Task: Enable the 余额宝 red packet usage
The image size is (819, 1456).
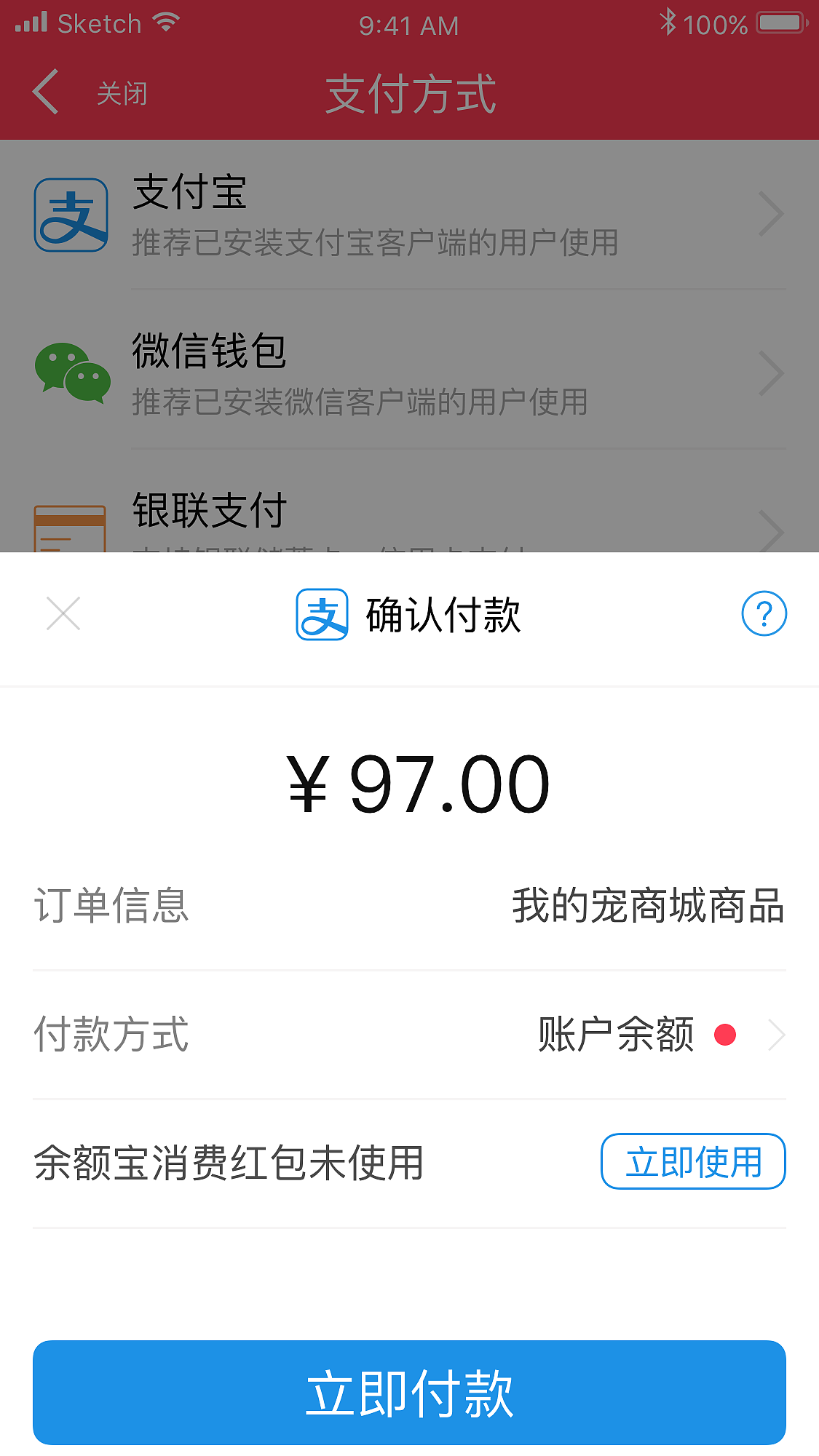Action: pos(692,1161)
